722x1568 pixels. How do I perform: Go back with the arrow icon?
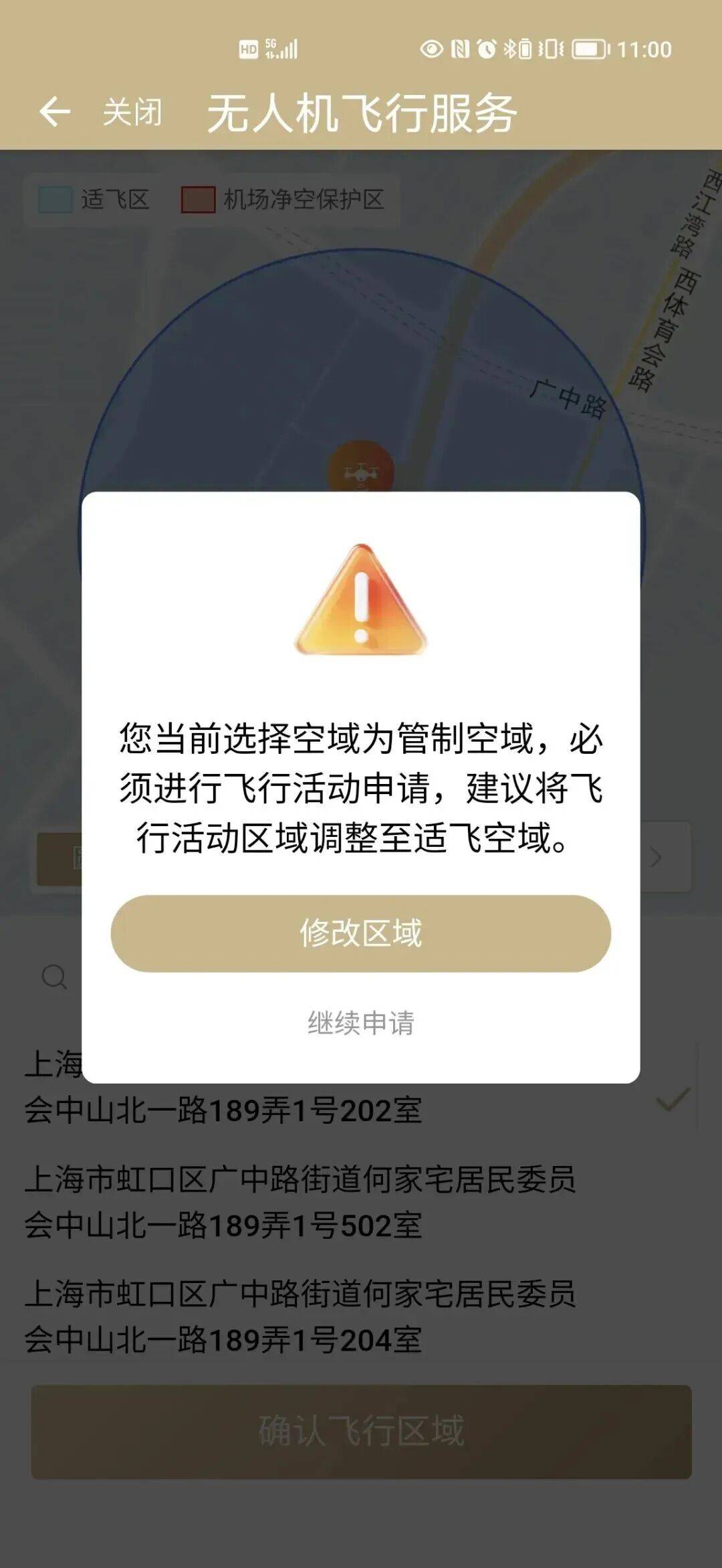pyautogui.click(x=55, y=111)
